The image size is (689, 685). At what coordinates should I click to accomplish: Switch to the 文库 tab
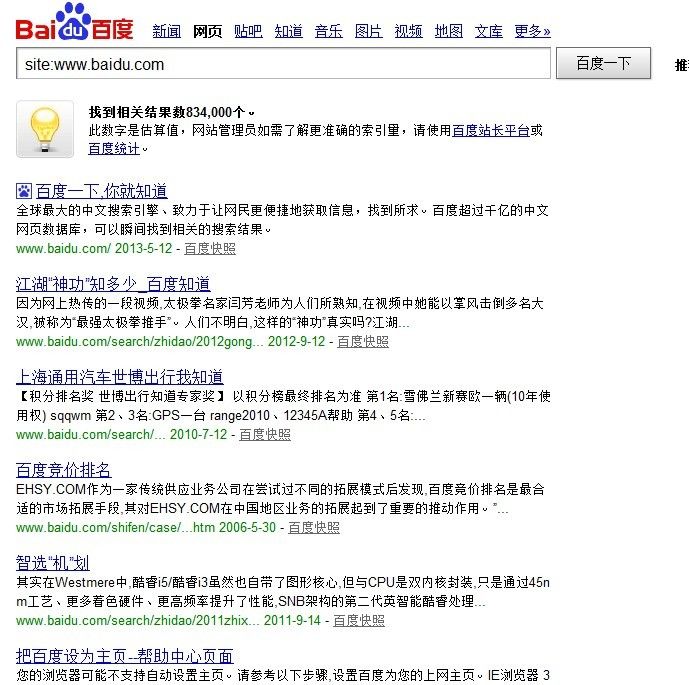(489, 31)
